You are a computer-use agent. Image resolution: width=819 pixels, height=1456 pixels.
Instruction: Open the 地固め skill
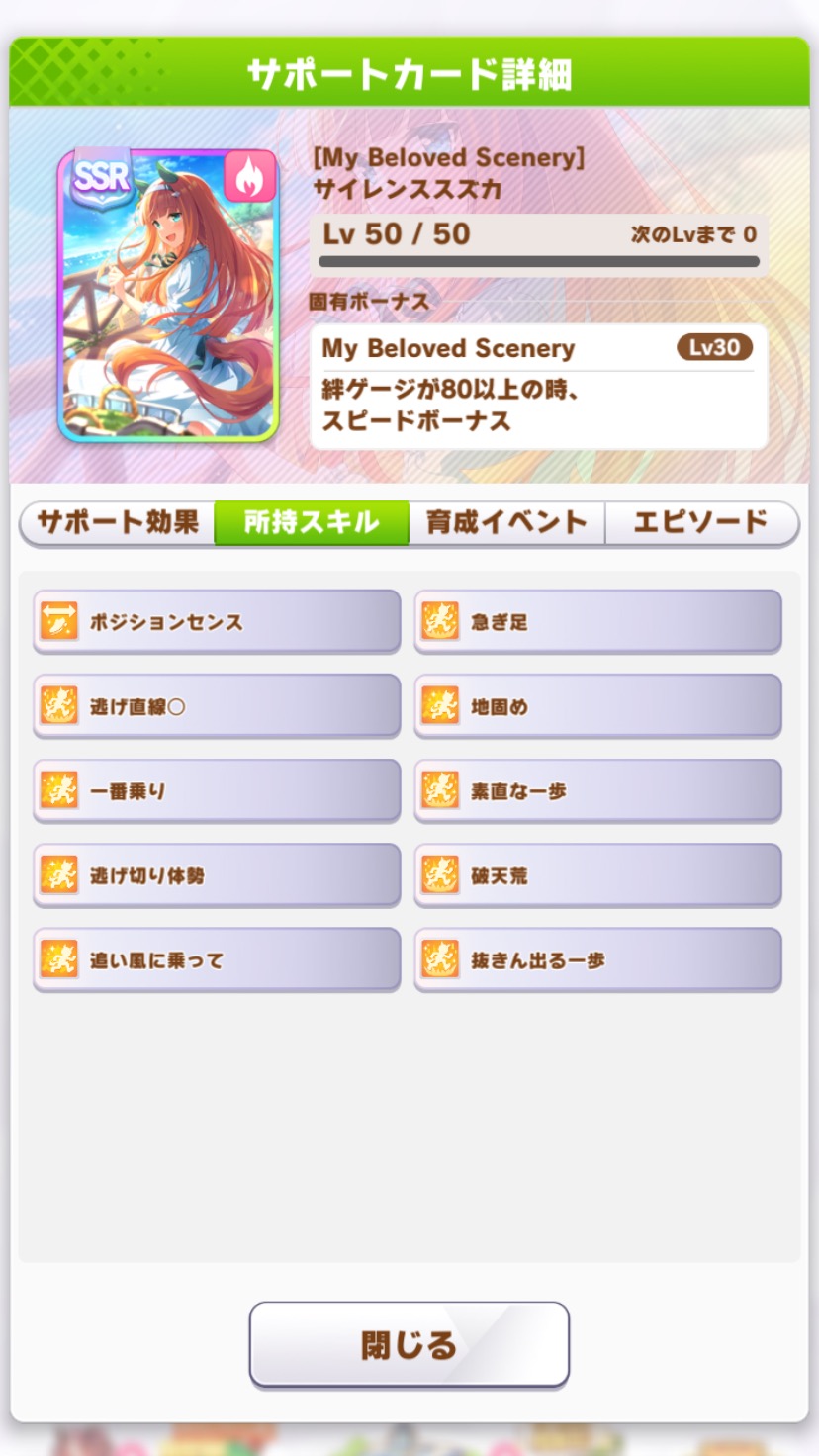597,706
